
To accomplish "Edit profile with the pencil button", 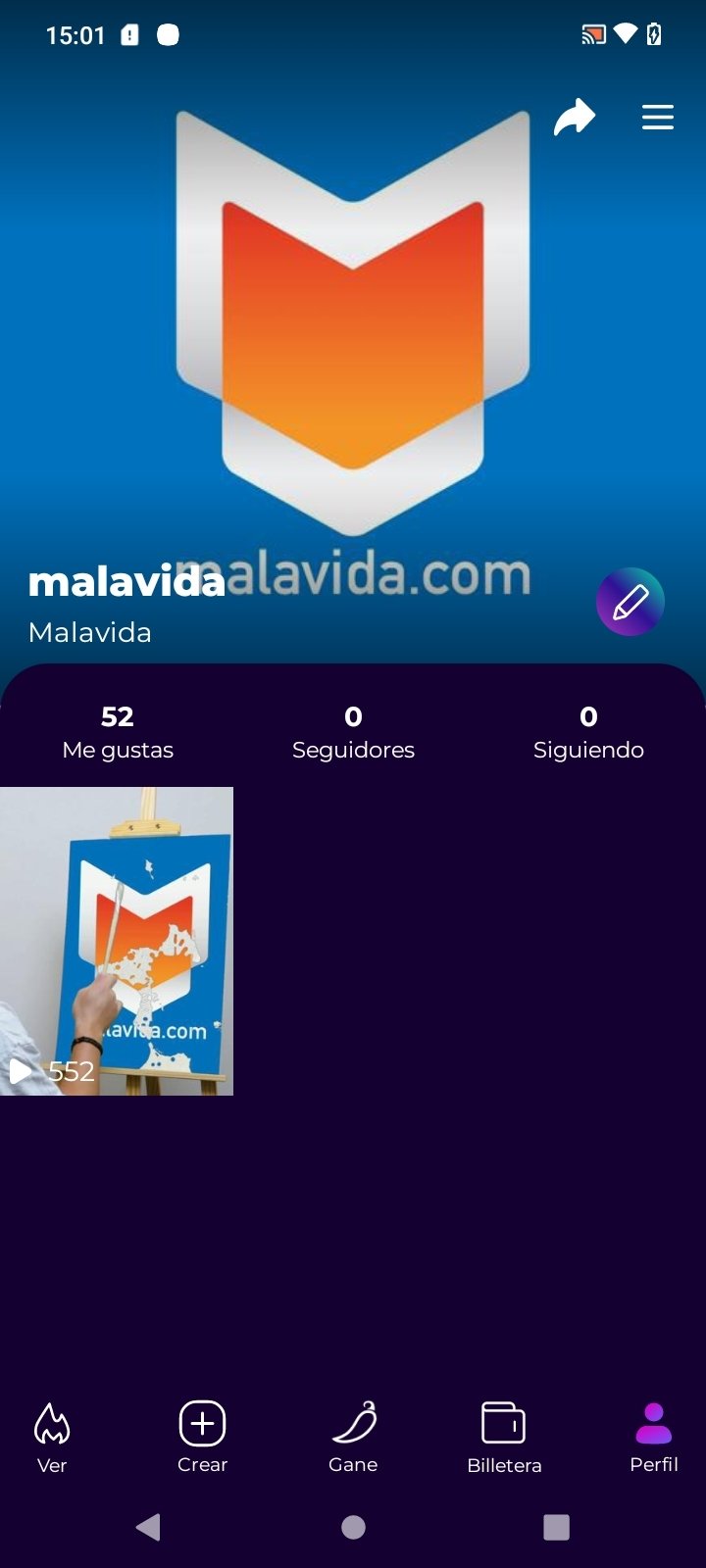I will 630,602.
